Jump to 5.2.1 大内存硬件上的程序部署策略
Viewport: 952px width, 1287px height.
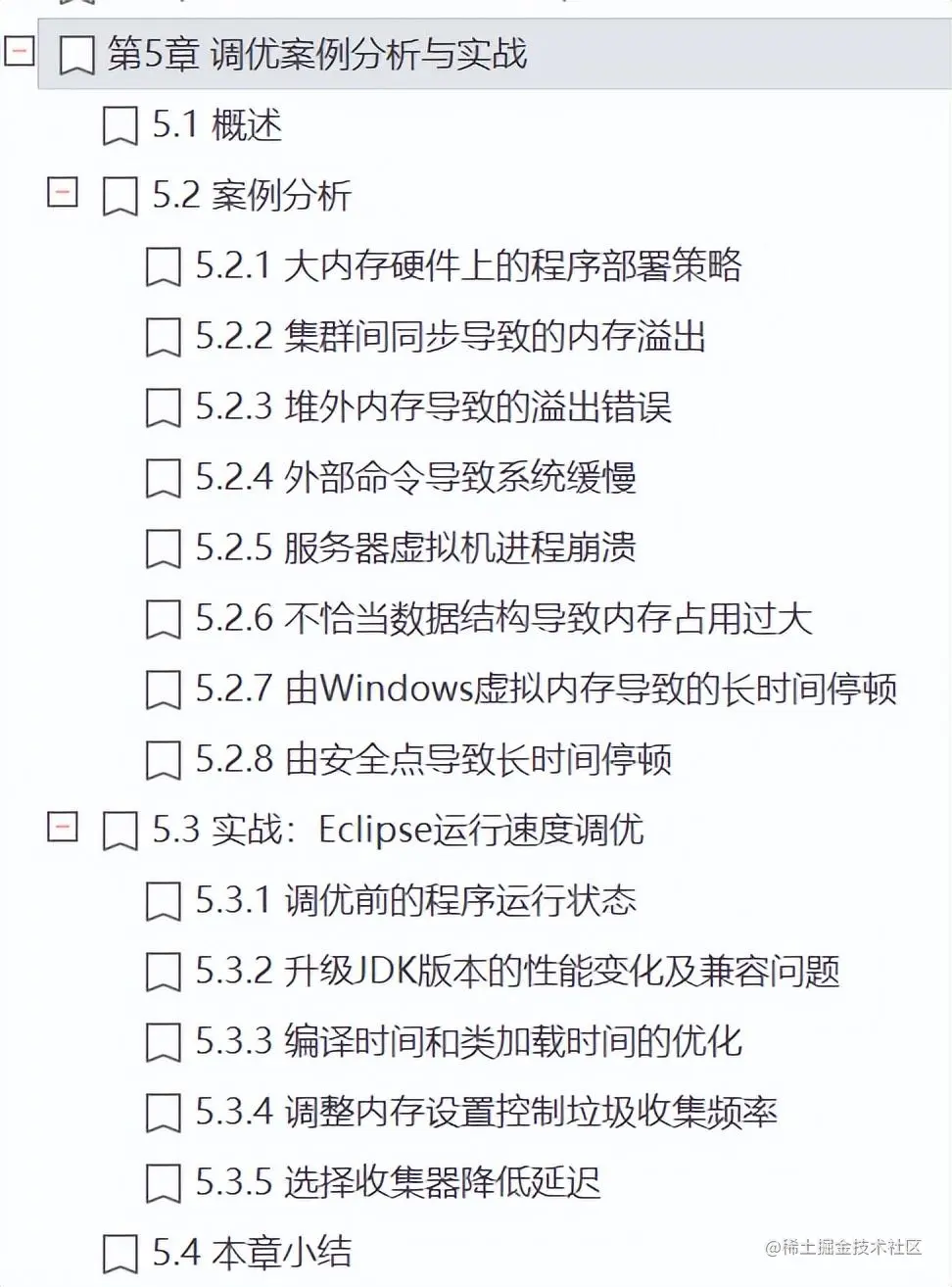coord(468,266)
